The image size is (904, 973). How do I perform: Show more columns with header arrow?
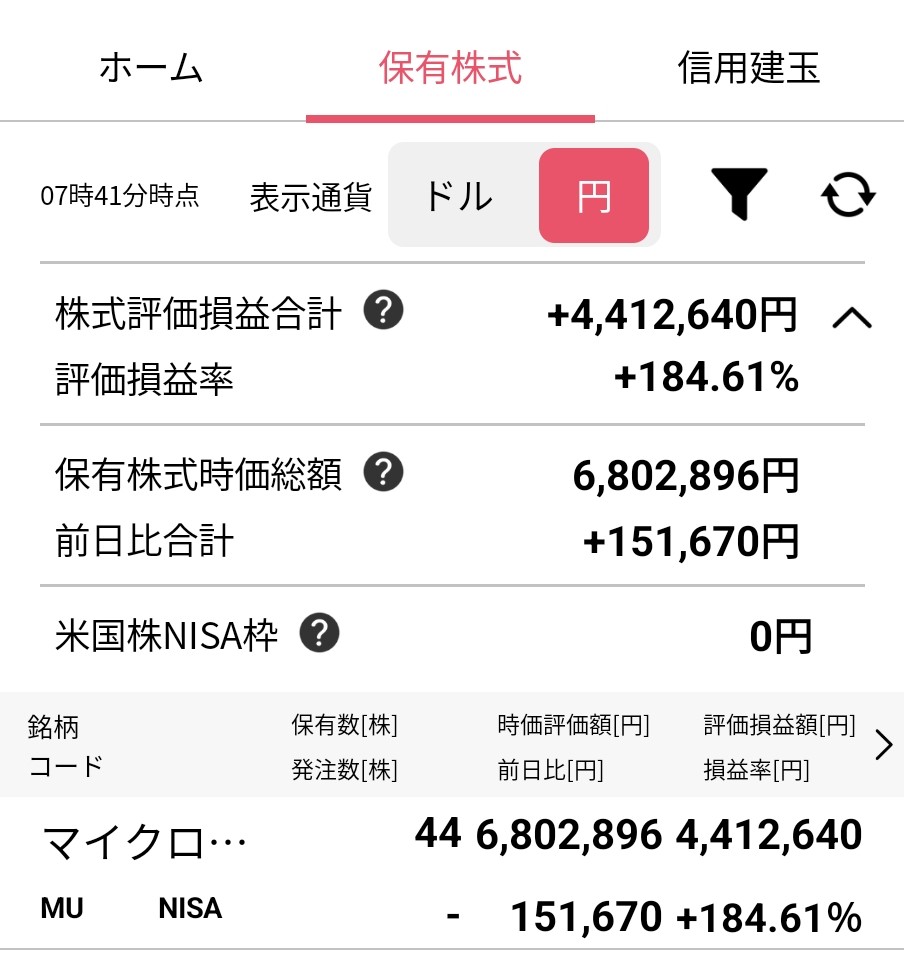(x=884, y=745)
